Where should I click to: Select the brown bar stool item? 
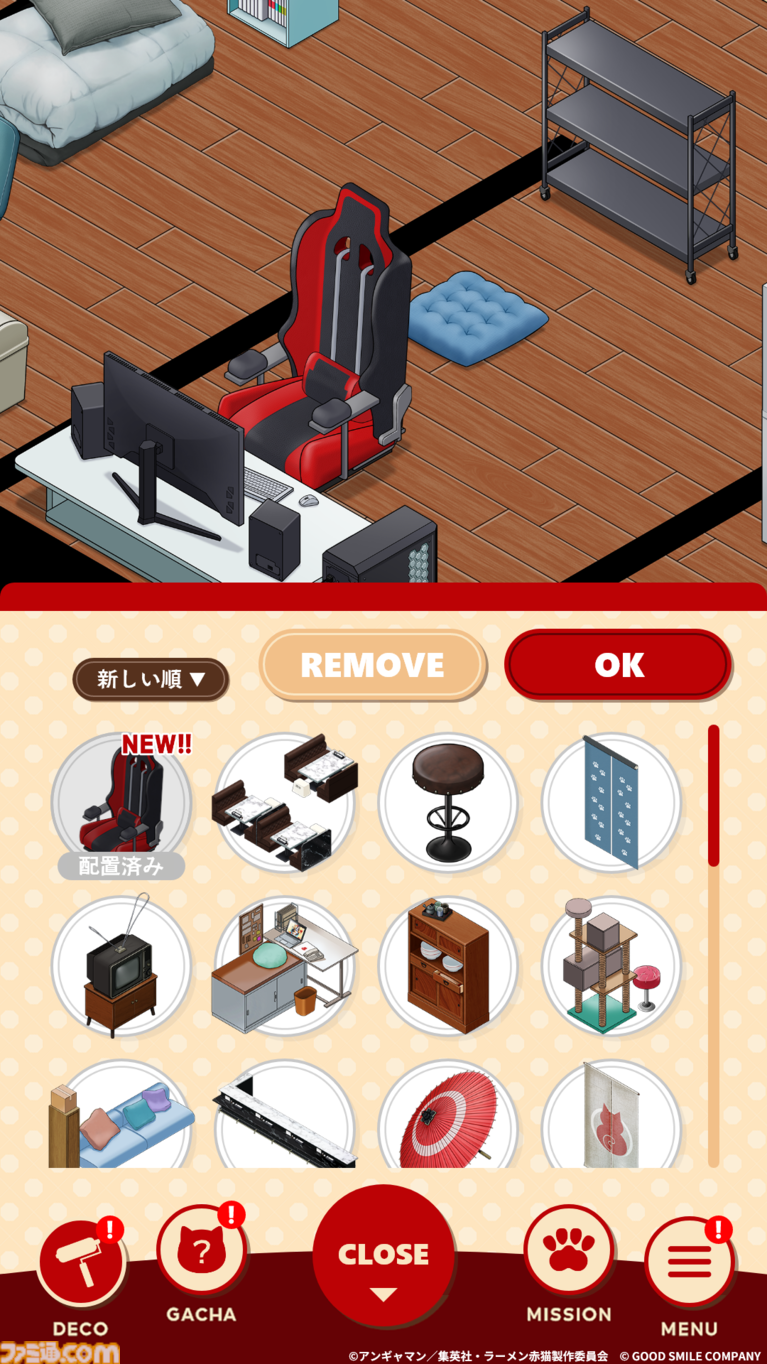pyautogui.click(x=448, y=802)
